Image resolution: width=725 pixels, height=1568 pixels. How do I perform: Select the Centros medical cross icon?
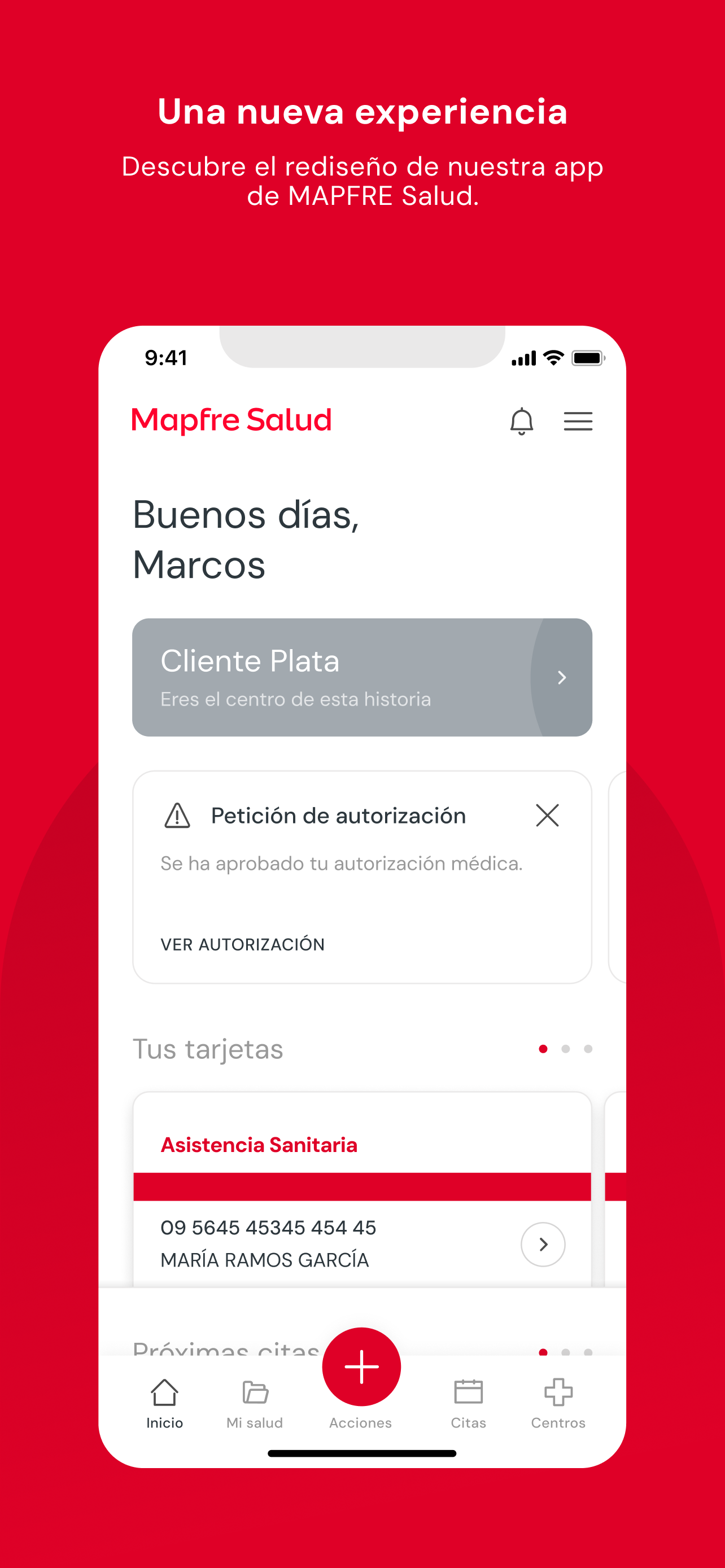pos(558,1392)
